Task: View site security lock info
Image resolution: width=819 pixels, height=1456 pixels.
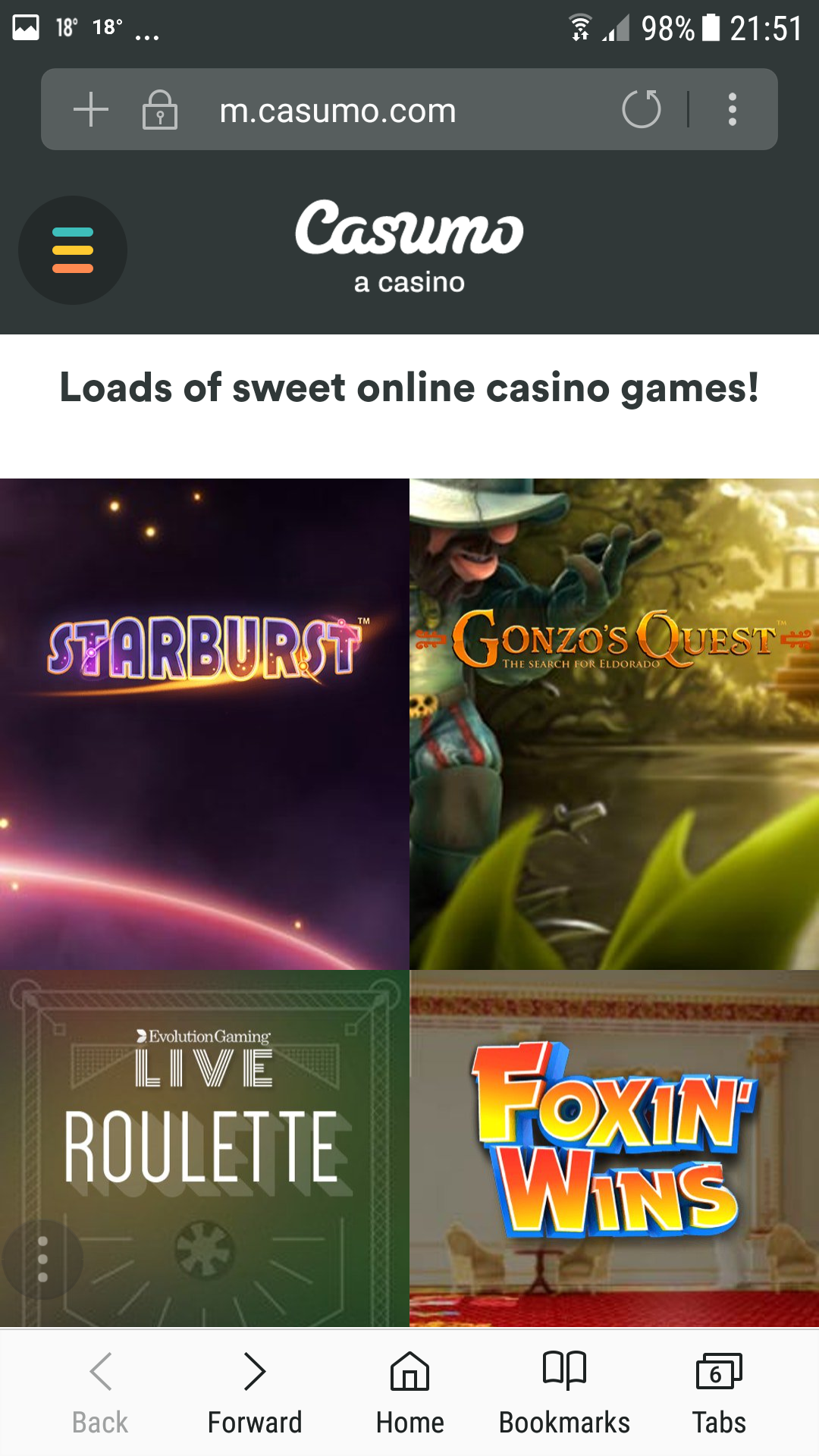Action: click(160, 110)
